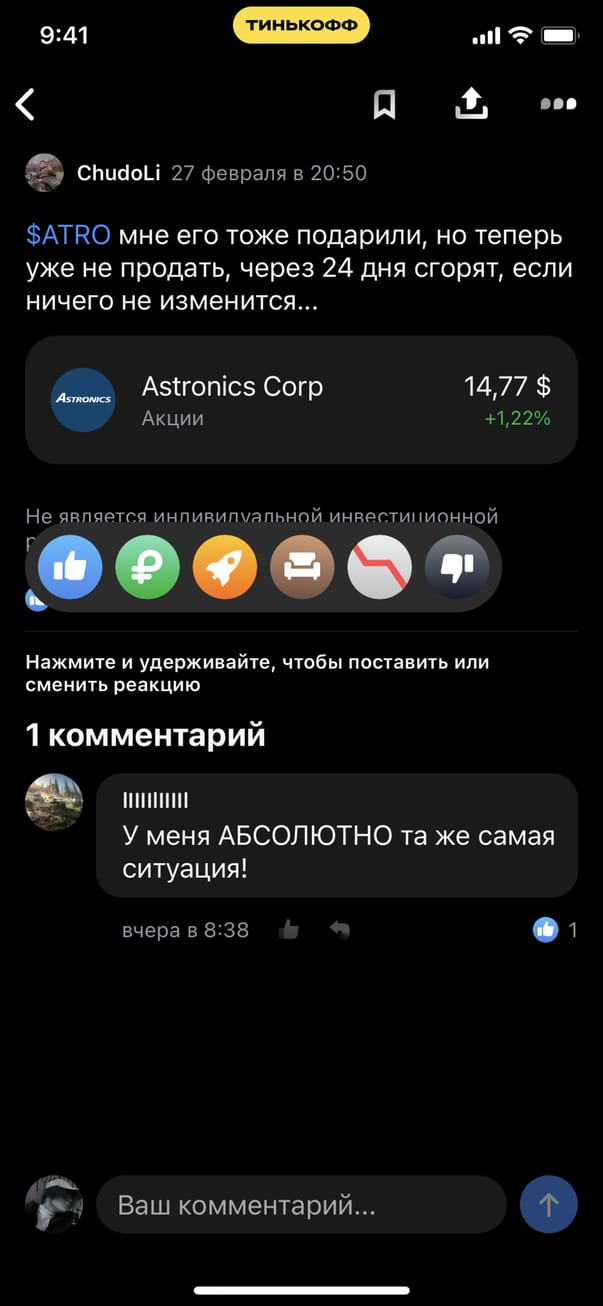Open the Astronics Corp stock card
This screenshot has height=1306, width=603.
[301, 400]
